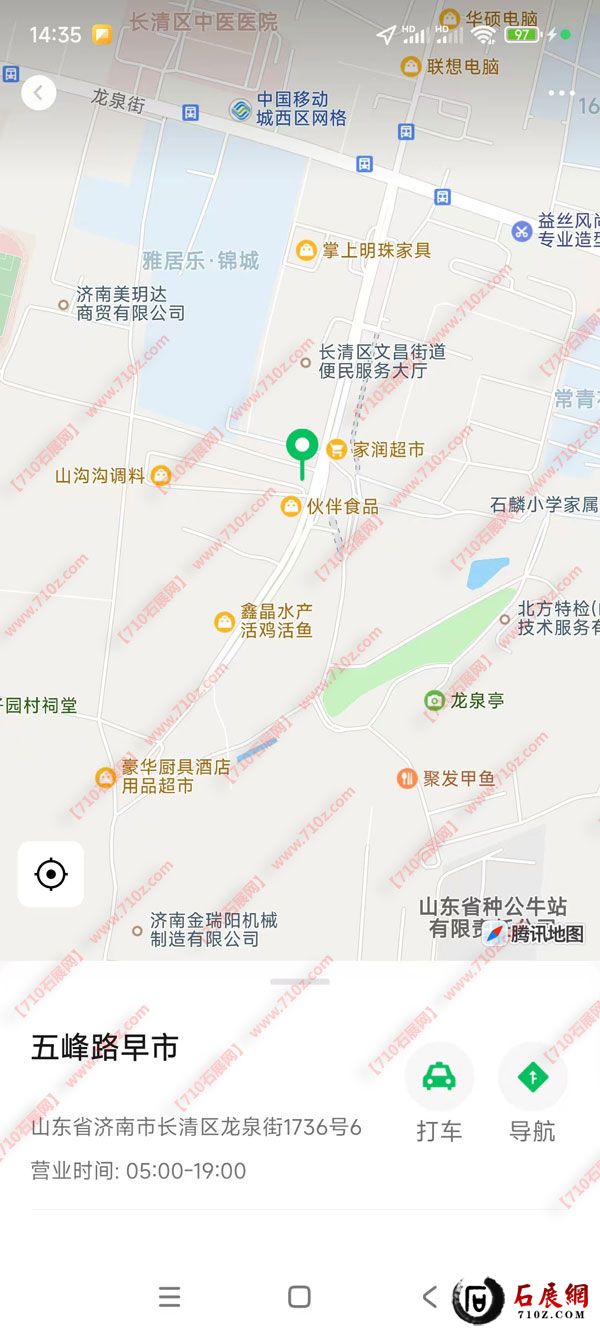This screenshot has width=600, height=1333.
Task: Expand the info panel via the drag handle
Action: (x=300, y=981)
